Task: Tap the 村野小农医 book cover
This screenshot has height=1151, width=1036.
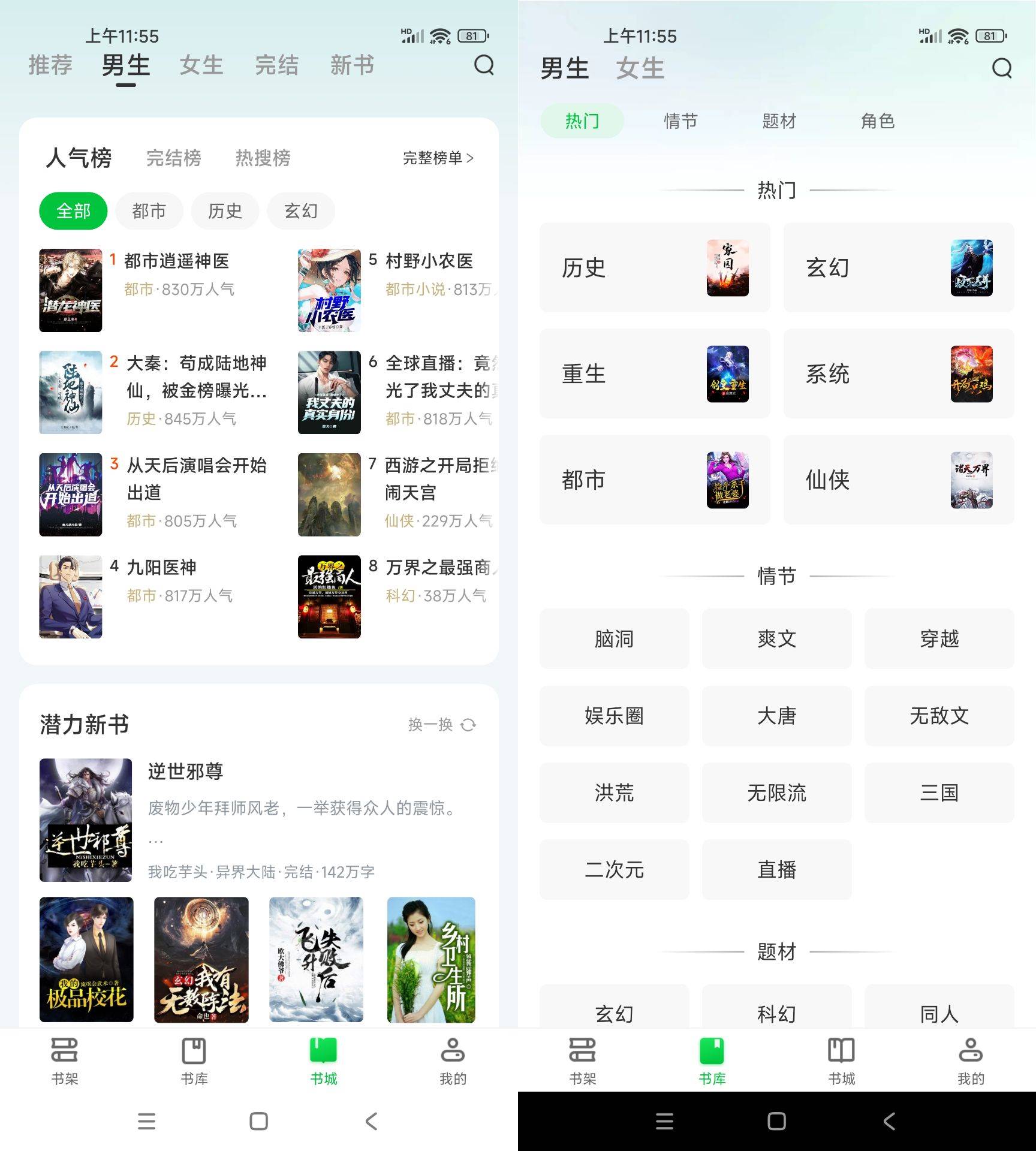Action: click(329, 290)
